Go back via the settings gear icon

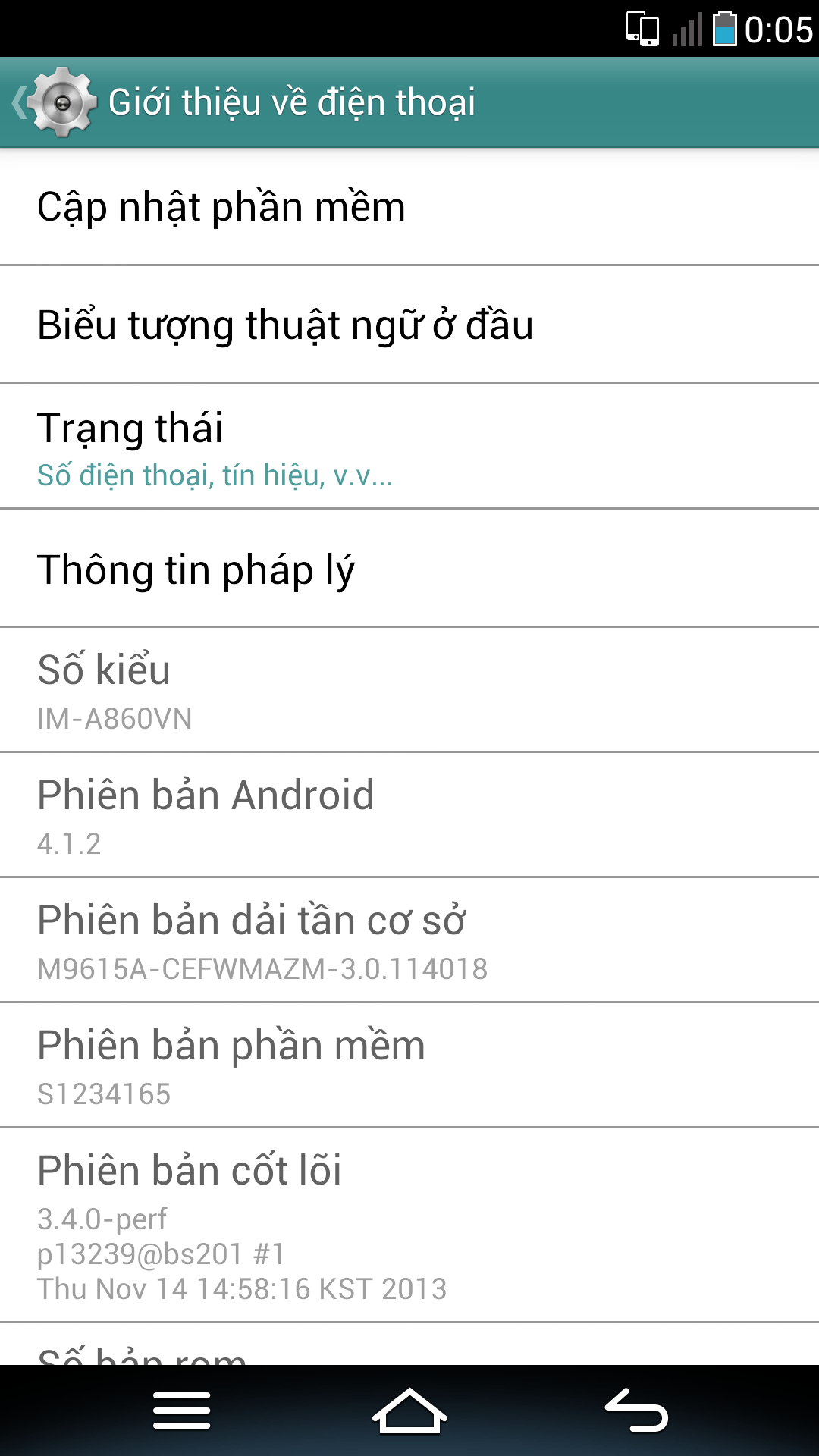point(55,102)
